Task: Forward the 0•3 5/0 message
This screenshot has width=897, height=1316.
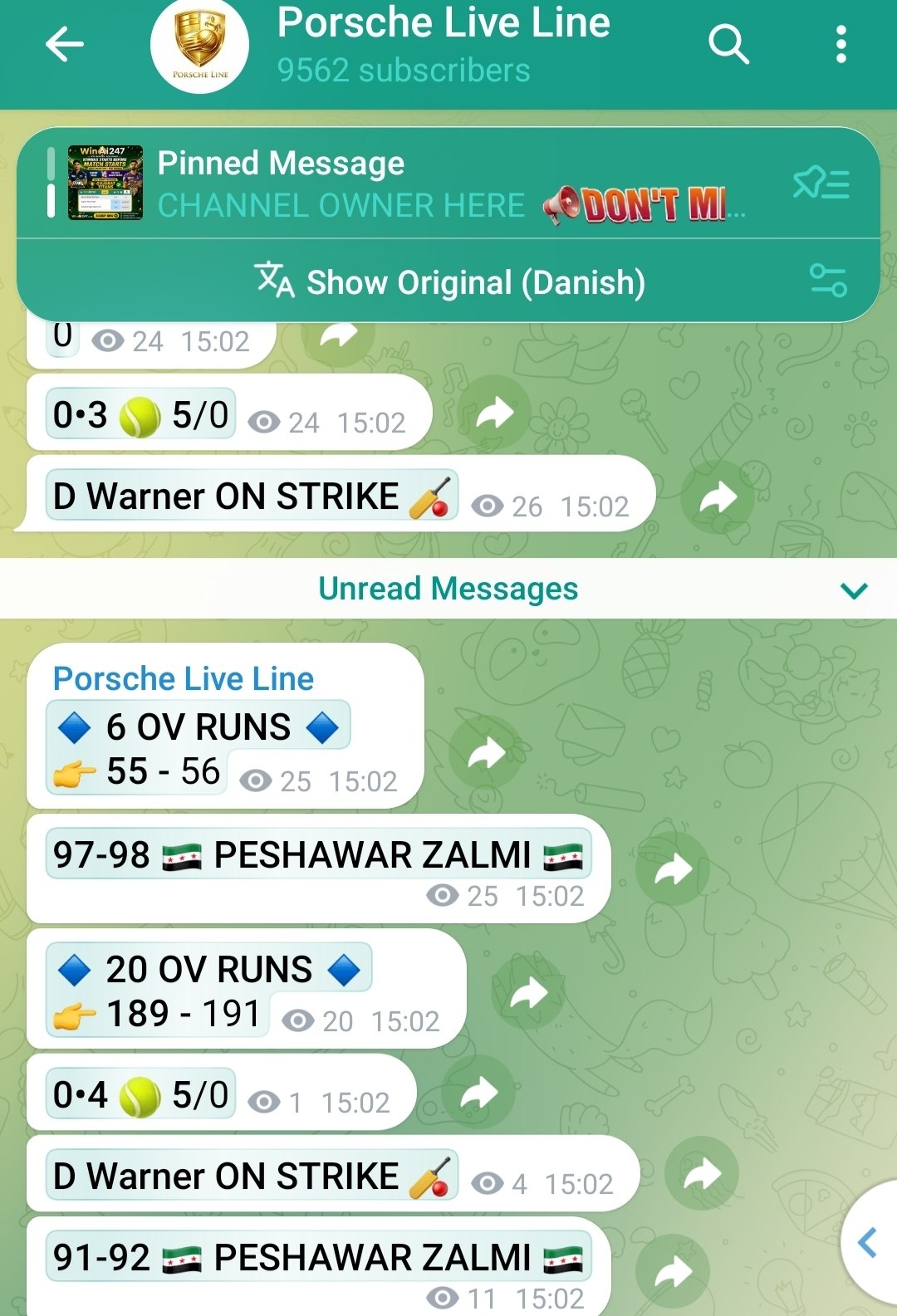Action: (494, 413)
